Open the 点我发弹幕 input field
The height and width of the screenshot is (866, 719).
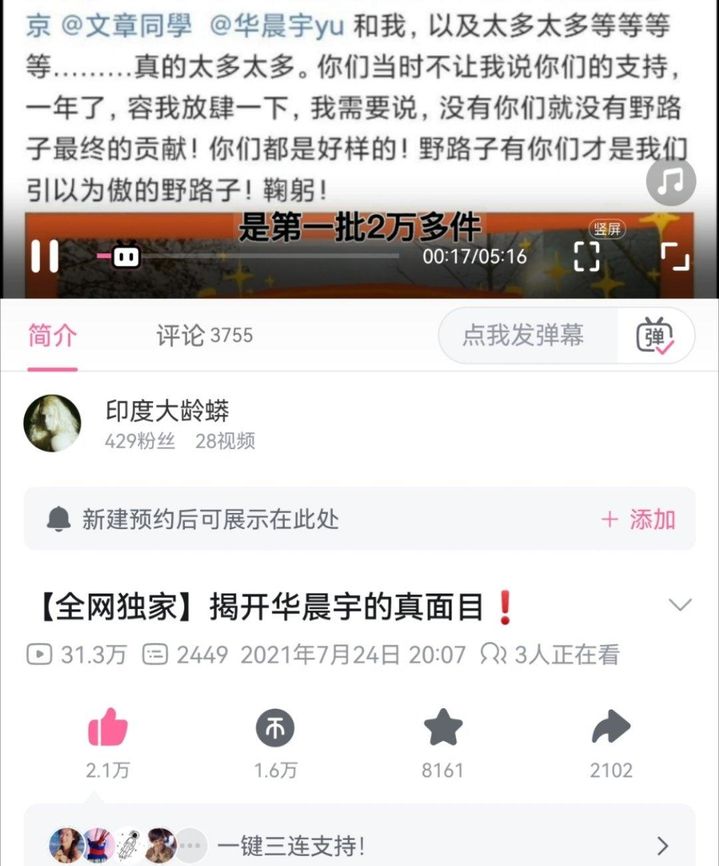(x=522, y=336)
